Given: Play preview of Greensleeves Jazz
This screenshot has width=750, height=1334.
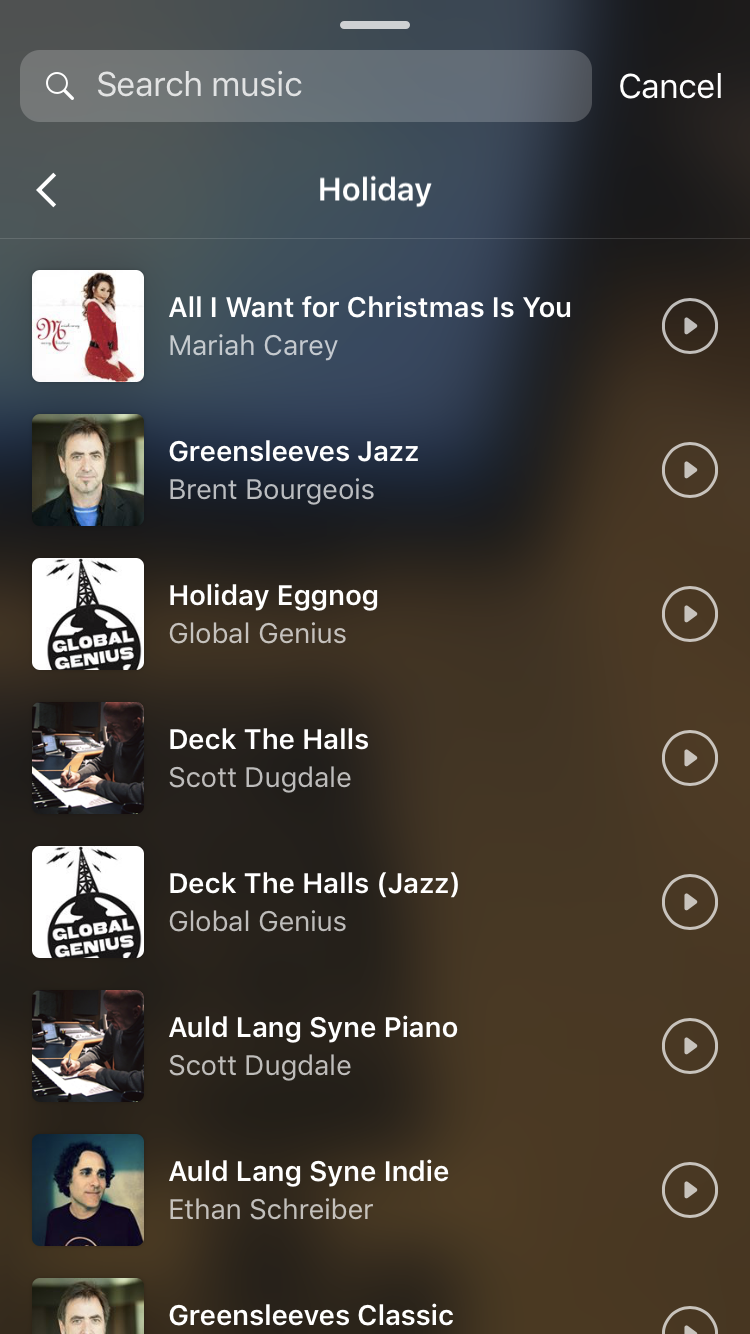Looking at the screenshot, I should pos(690,470).
